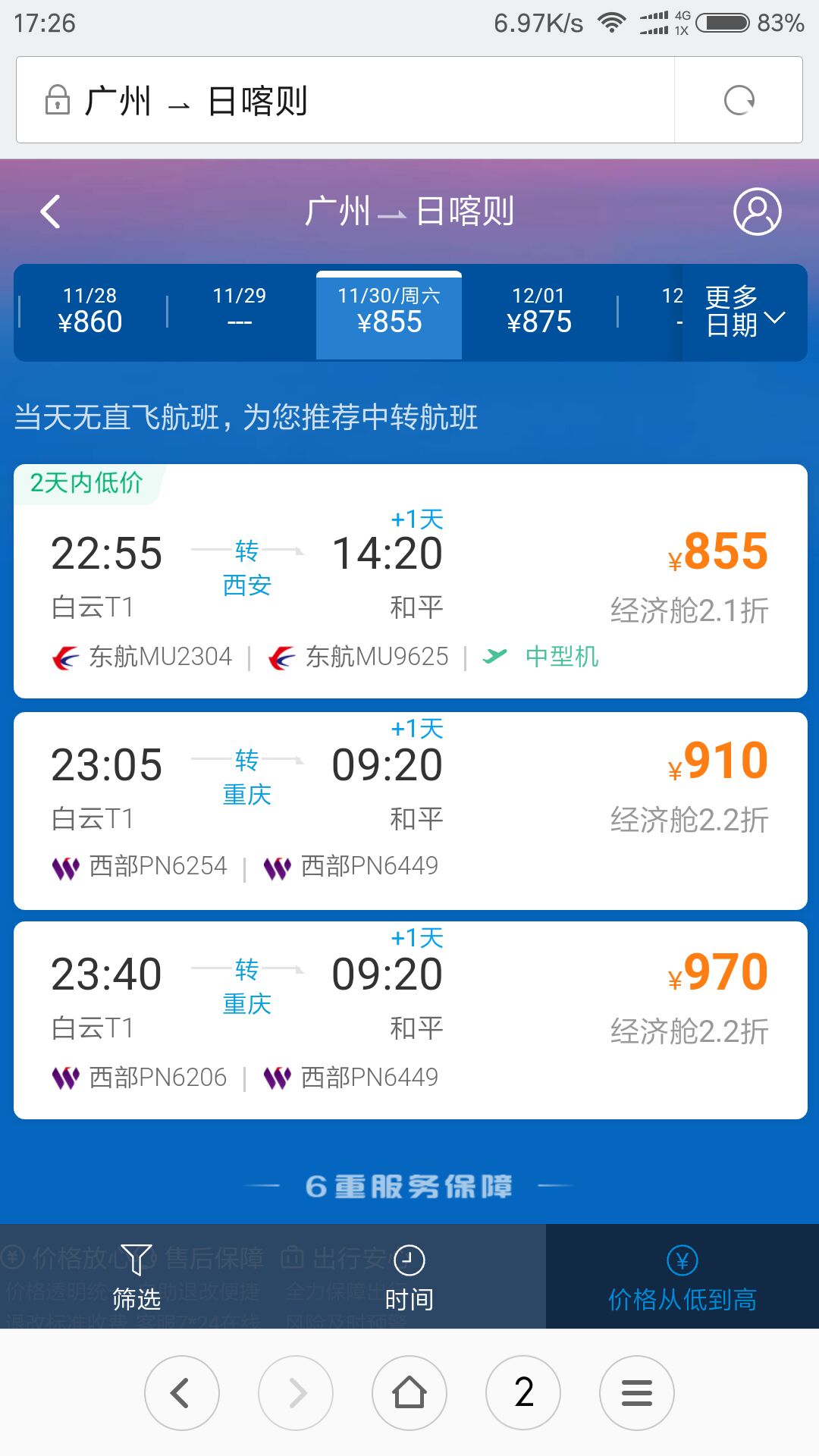Open the browser hamburger menu
Image resolution: width=819 pixels, height=1456 pixels.
click(x=637, y=1393)
